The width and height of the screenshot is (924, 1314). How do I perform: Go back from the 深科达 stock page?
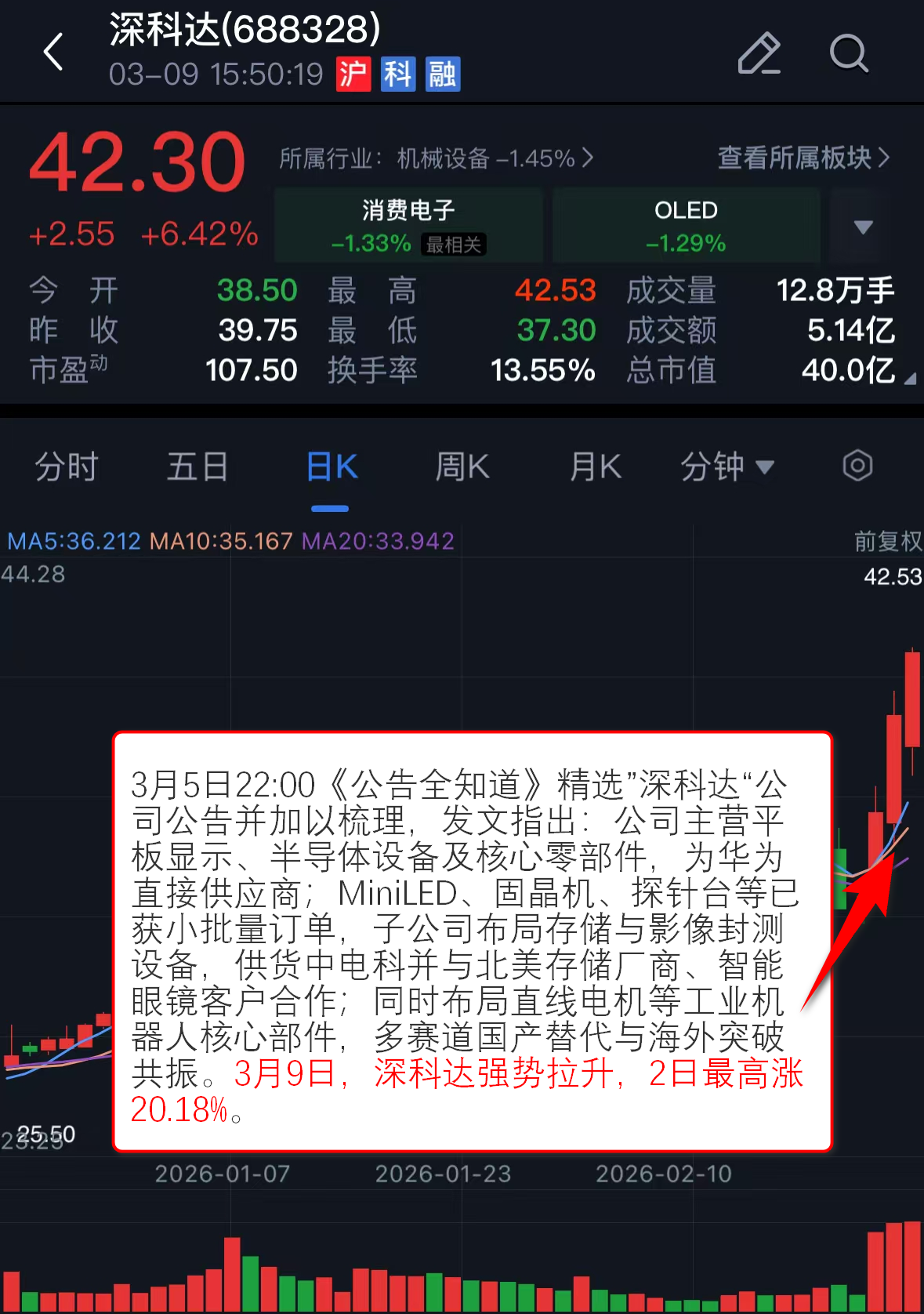(53, 53)
